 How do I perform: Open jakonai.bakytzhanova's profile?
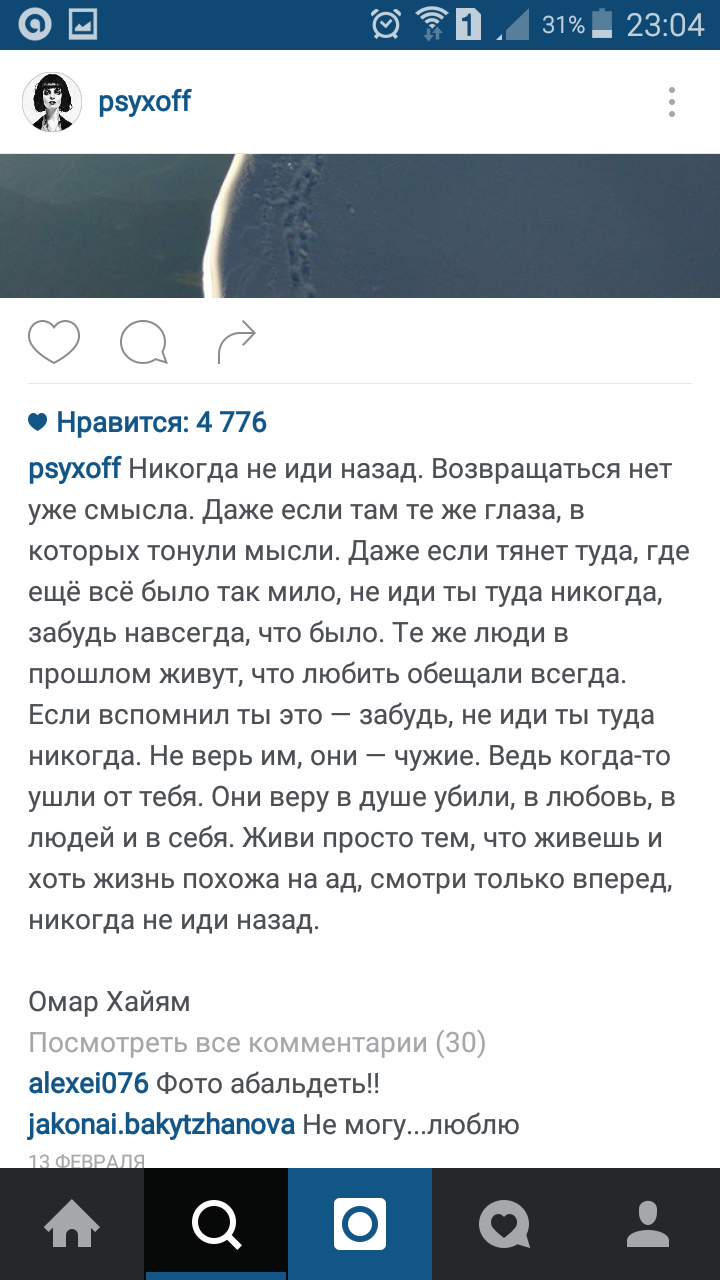[x=161, y=1125]
